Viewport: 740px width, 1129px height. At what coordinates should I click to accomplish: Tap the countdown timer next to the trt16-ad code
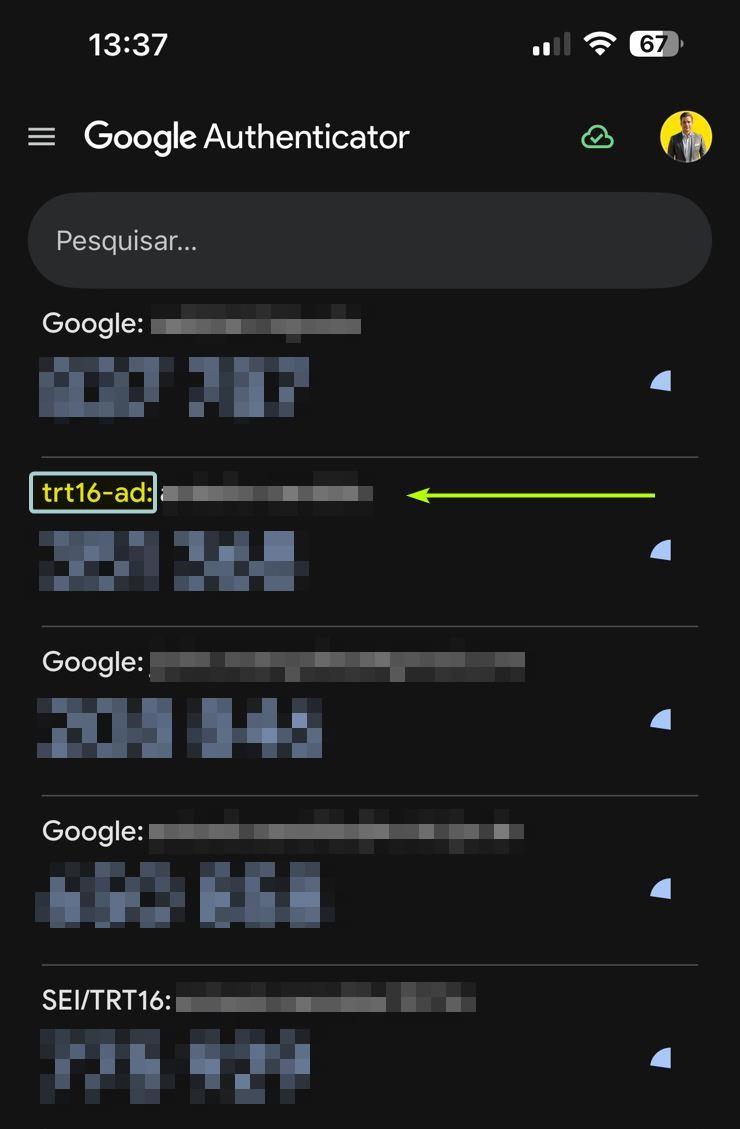[x=661, y=549]
